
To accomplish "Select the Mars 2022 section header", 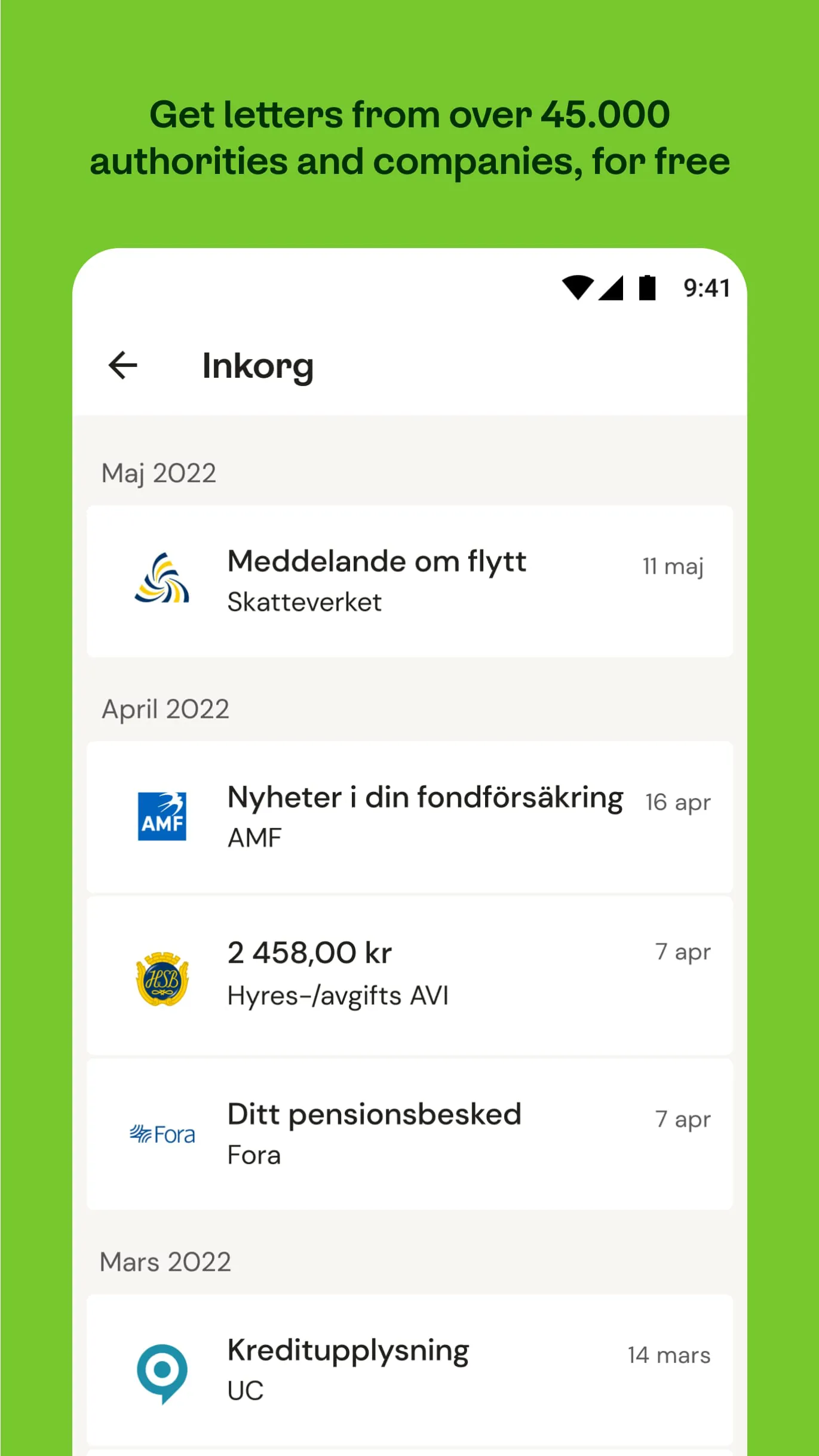I will pos(165,1261).
